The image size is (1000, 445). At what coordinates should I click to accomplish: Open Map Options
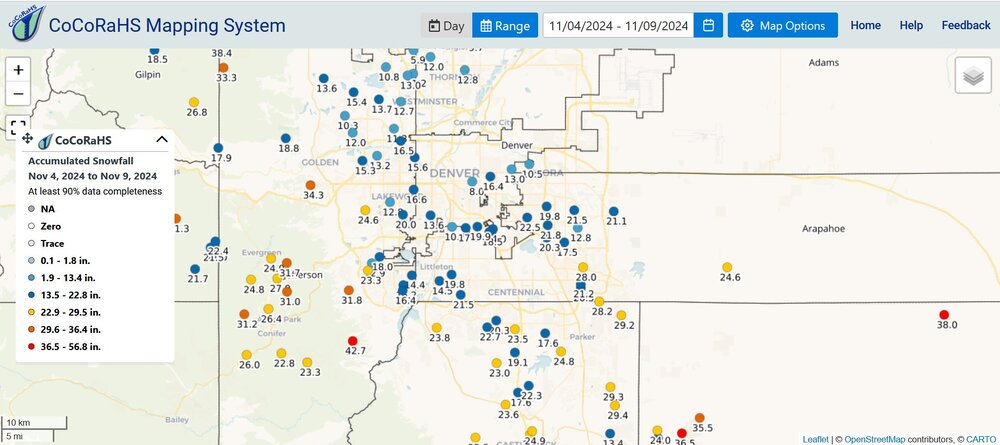(783, 25)
